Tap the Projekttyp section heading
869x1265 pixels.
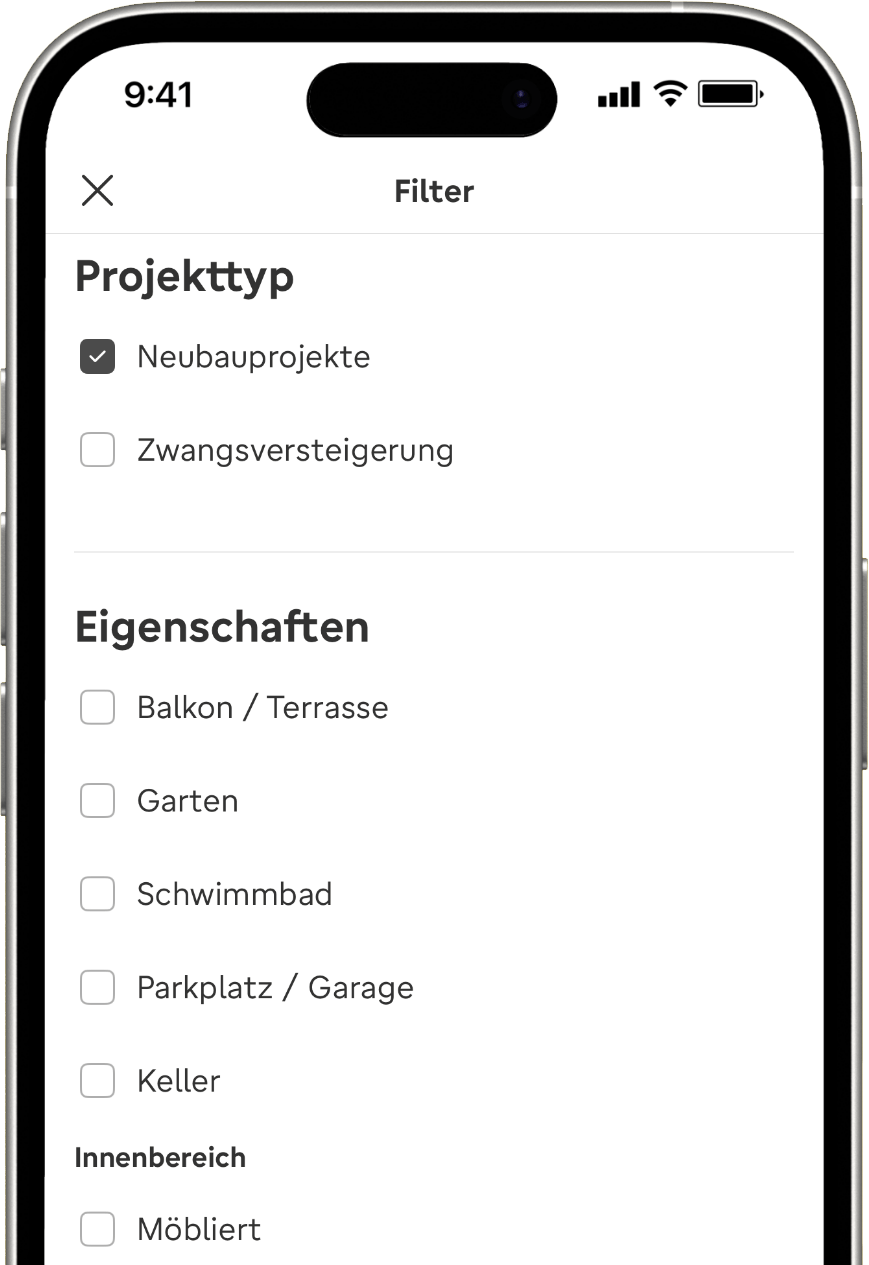pyautogui.click(x=185, y=277)
